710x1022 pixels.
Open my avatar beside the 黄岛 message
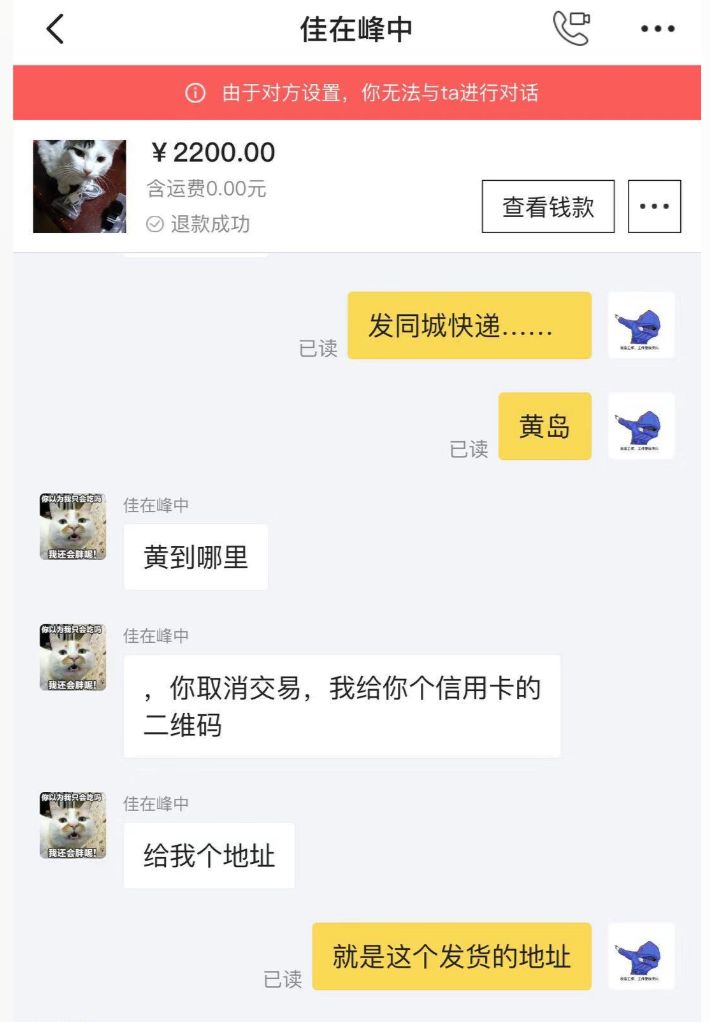(641, 427)
